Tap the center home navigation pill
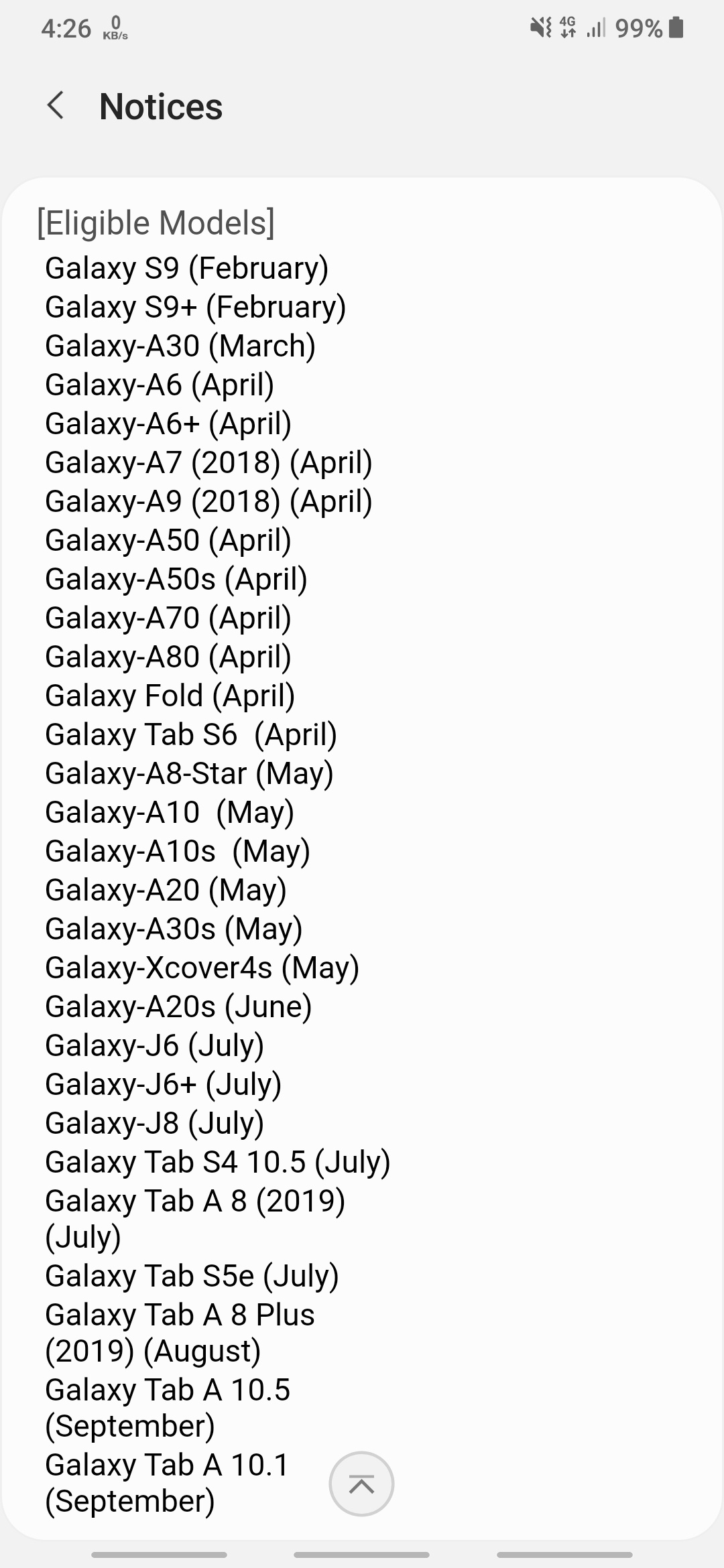 pos(362,1552)
